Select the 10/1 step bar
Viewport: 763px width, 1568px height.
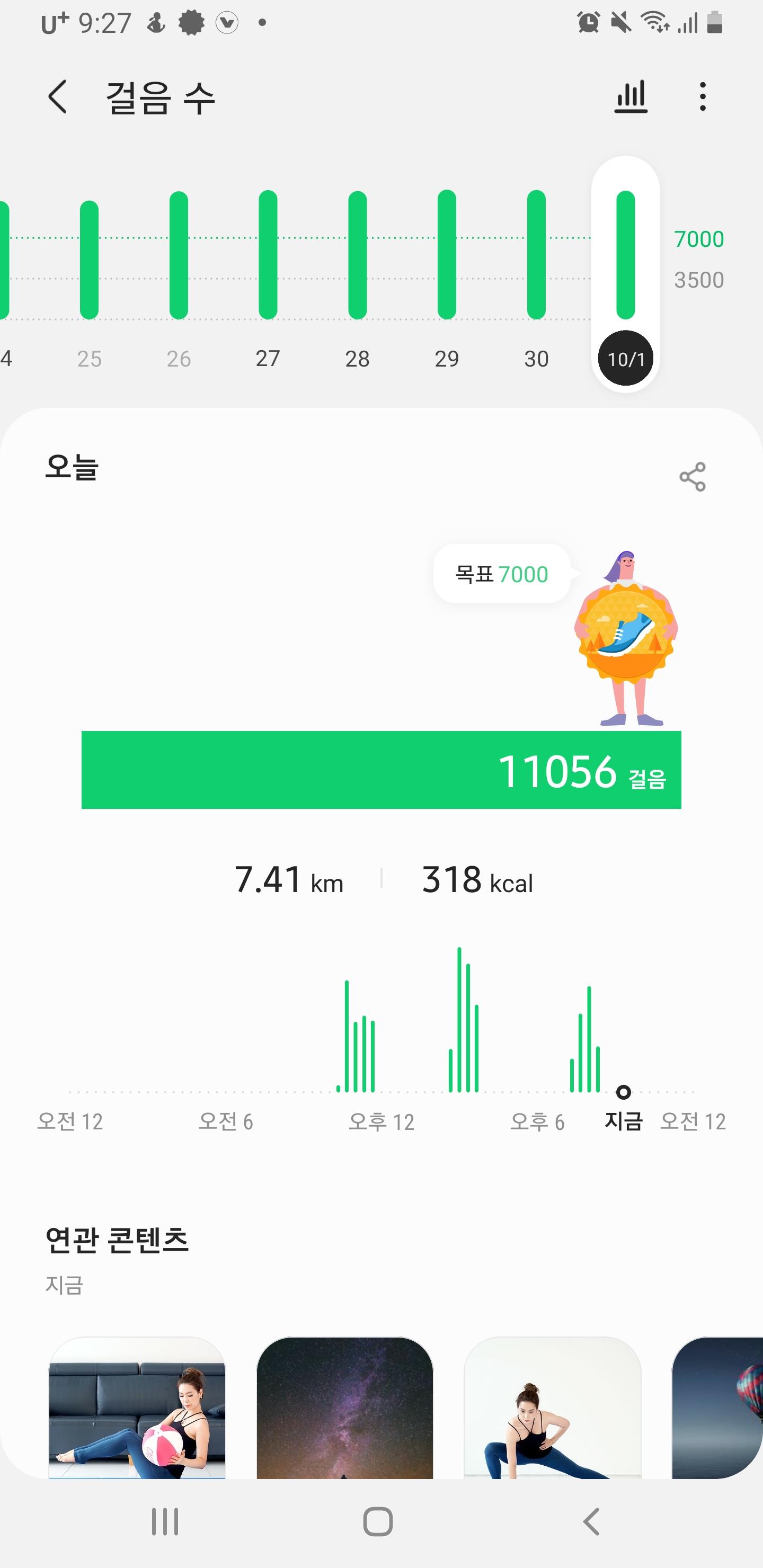coord(625,255)
